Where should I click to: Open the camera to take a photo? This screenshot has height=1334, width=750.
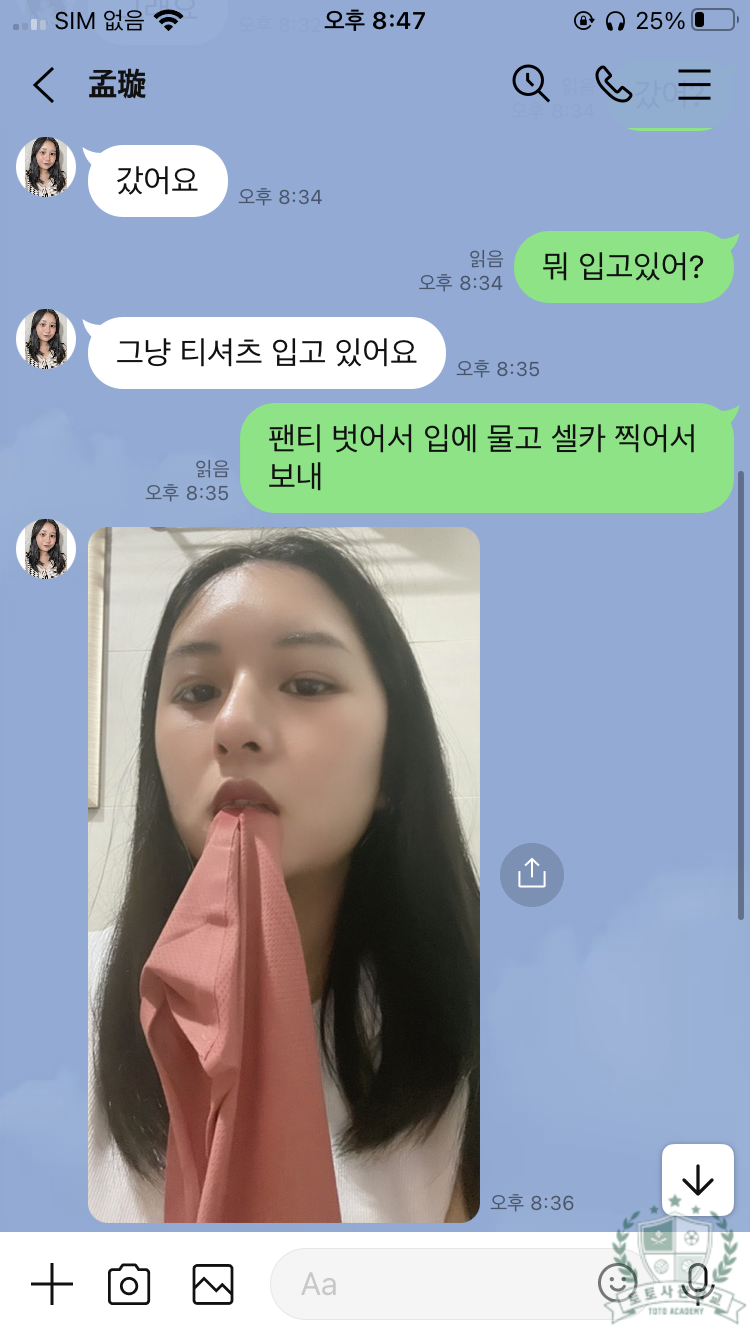[x=129, y=1284]
